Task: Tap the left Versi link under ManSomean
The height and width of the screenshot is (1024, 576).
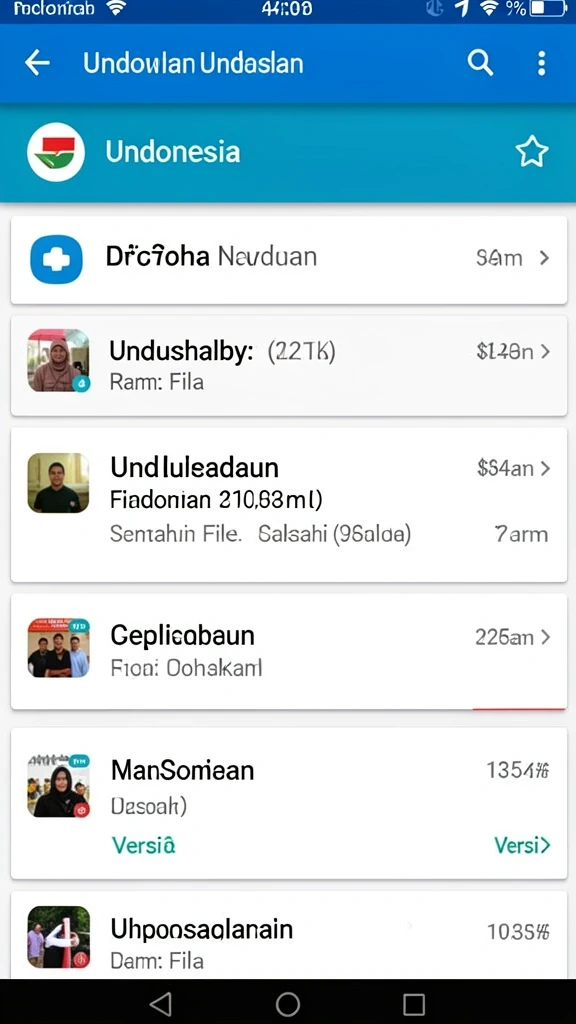Action: coord(144,846)
